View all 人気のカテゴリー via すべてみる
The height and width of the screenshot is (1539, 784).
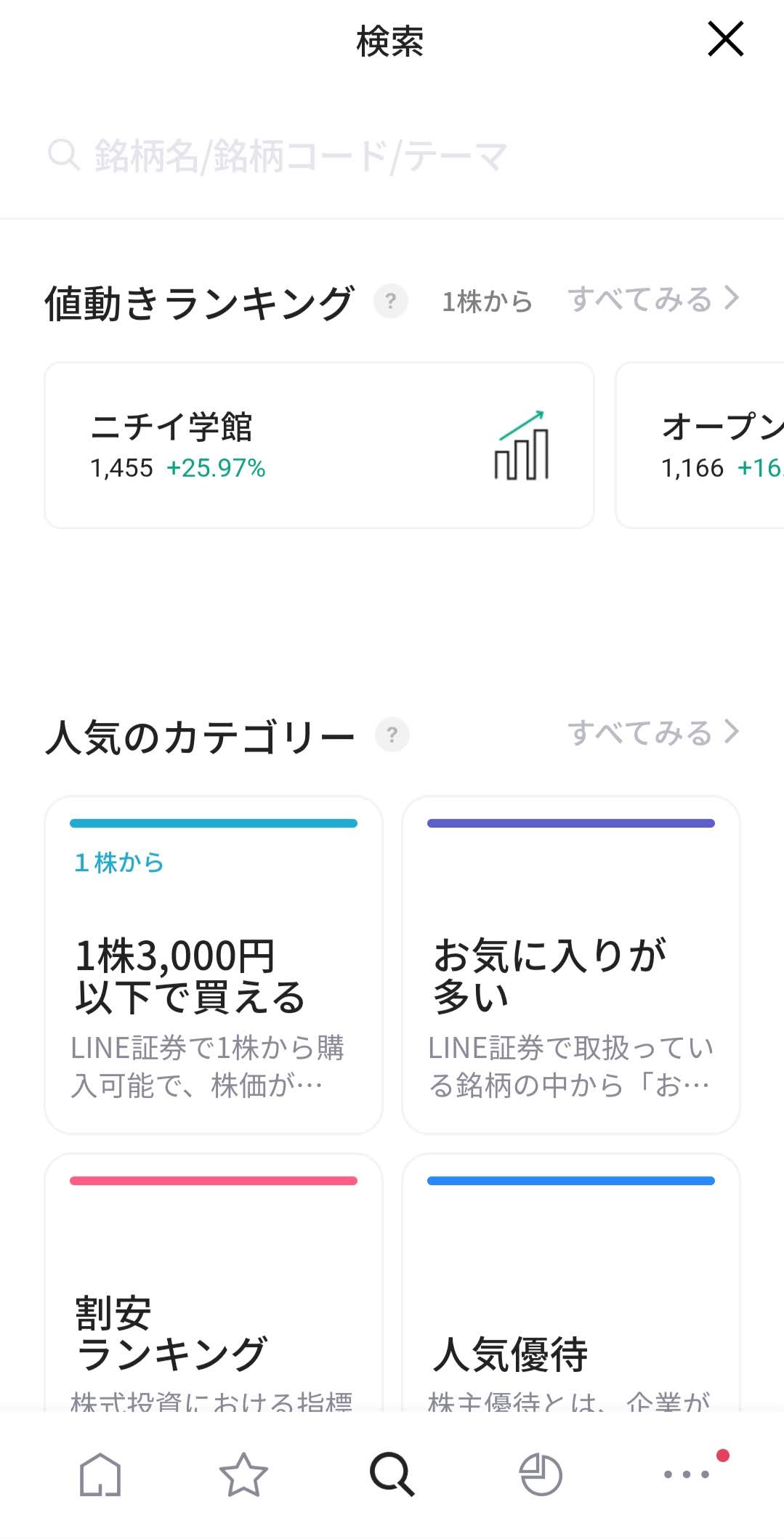point(653,732)
